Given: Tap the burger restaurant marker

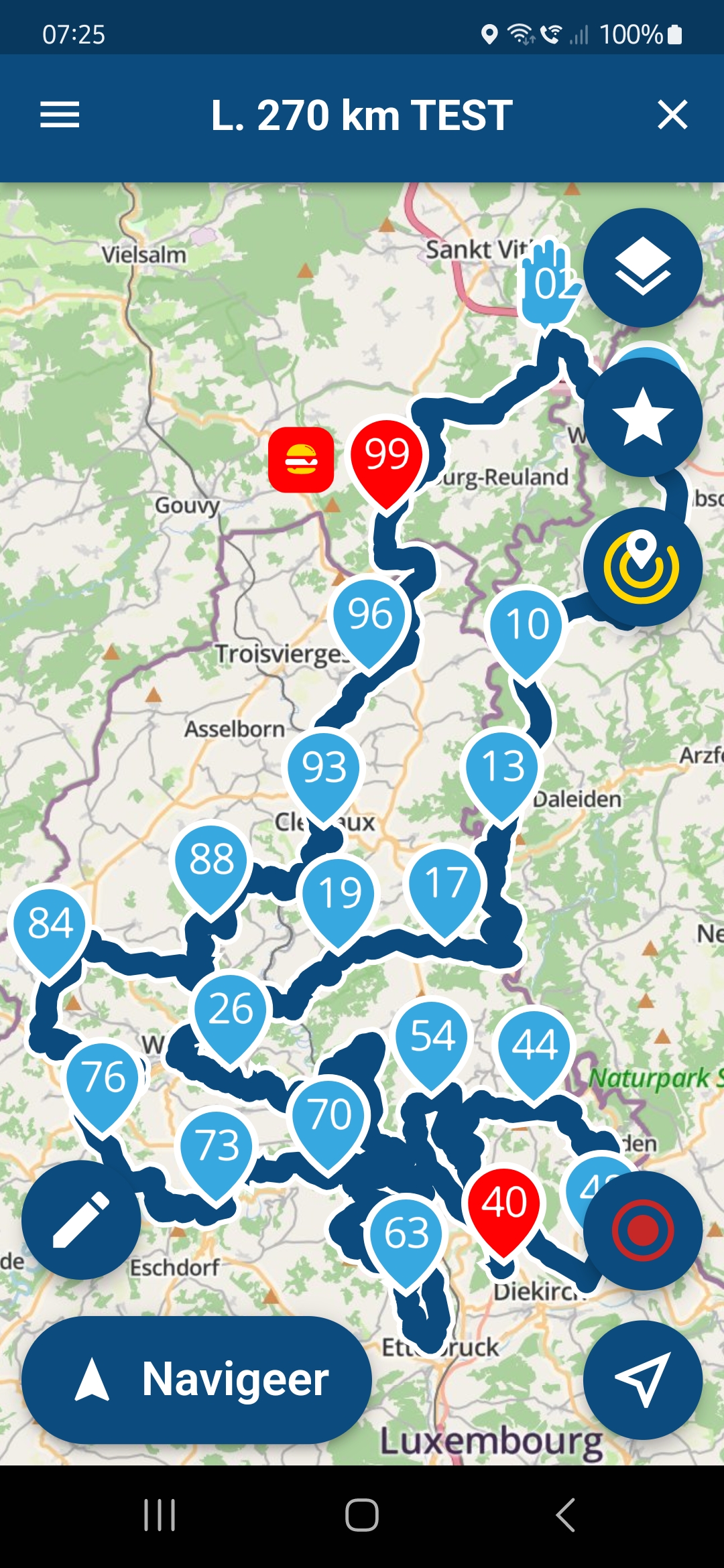Looking at the screenshot, I should [301, 460].
